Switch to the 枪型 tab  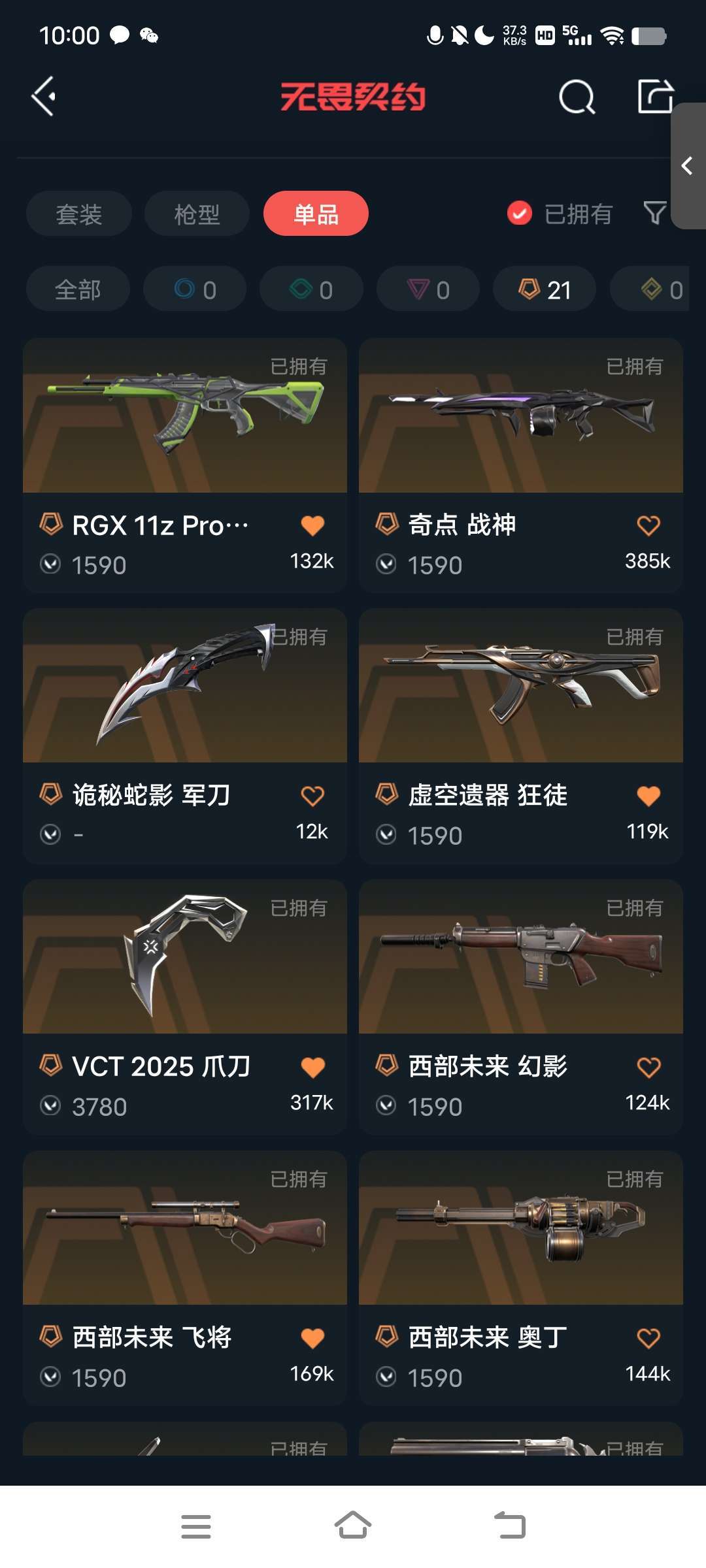[x=197, y=214]
